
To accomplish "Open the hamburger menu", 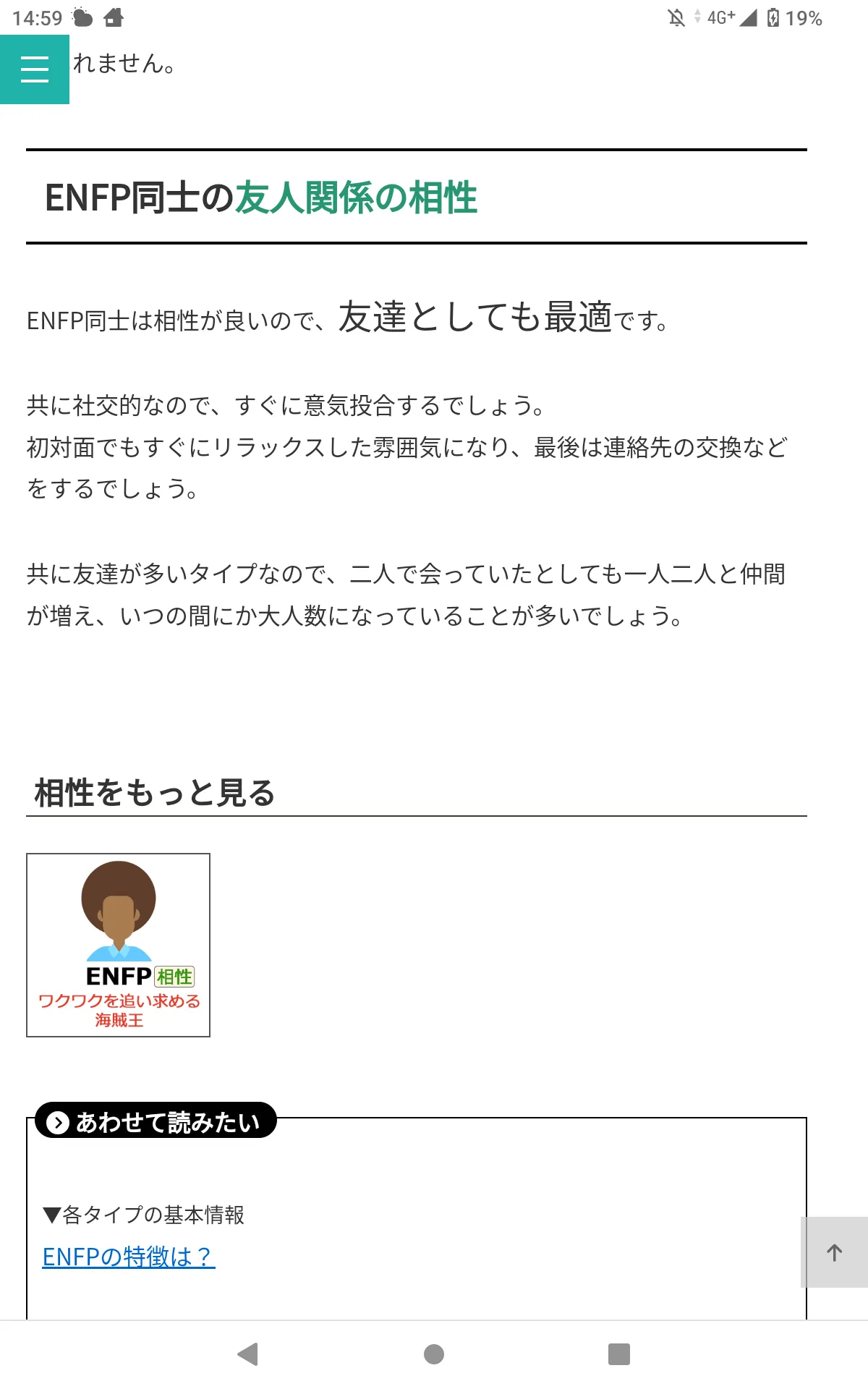I will (x=35, y=69).
